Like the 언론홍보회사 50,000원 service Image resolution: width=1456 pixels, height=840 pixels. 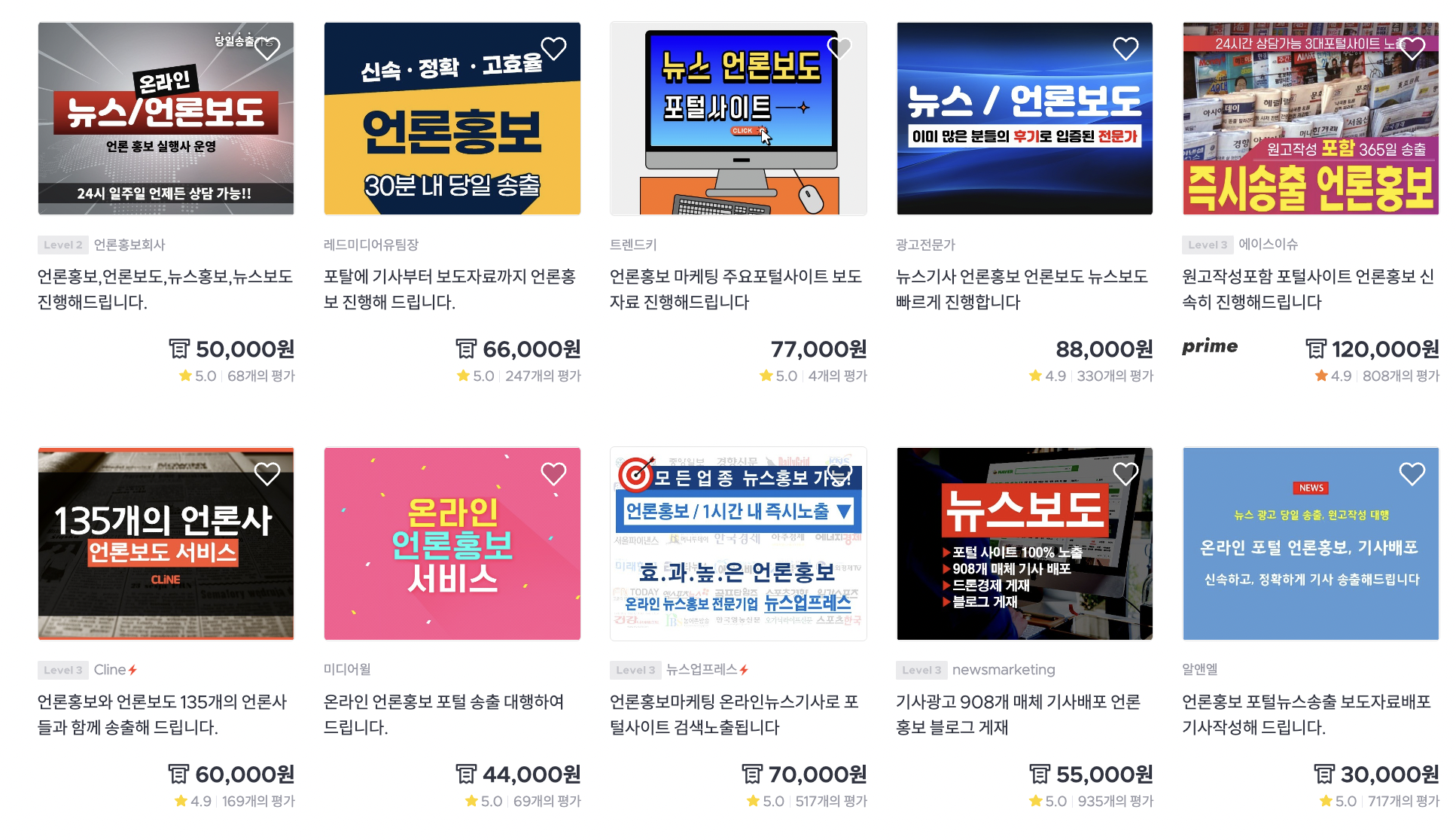point(267,49)
